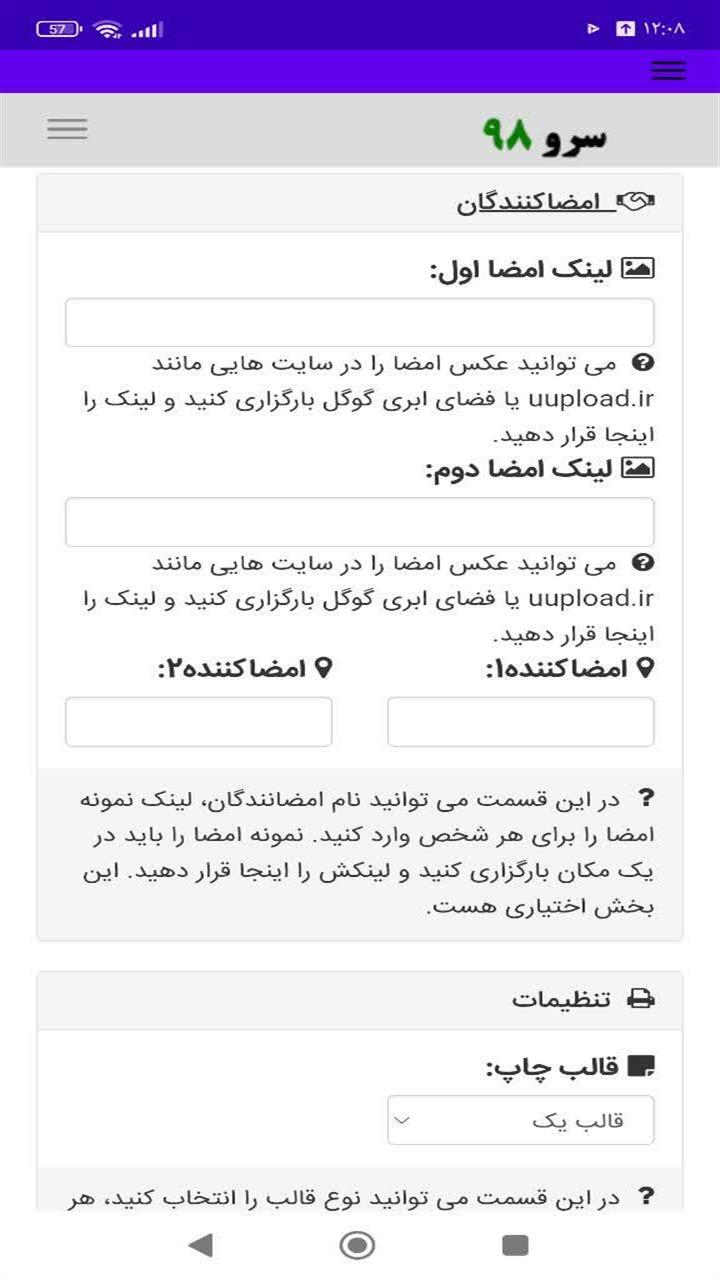Open the قالب یک print template dropdown
This screenshot has height=1280, width=720.
(x=520, y=1120)
